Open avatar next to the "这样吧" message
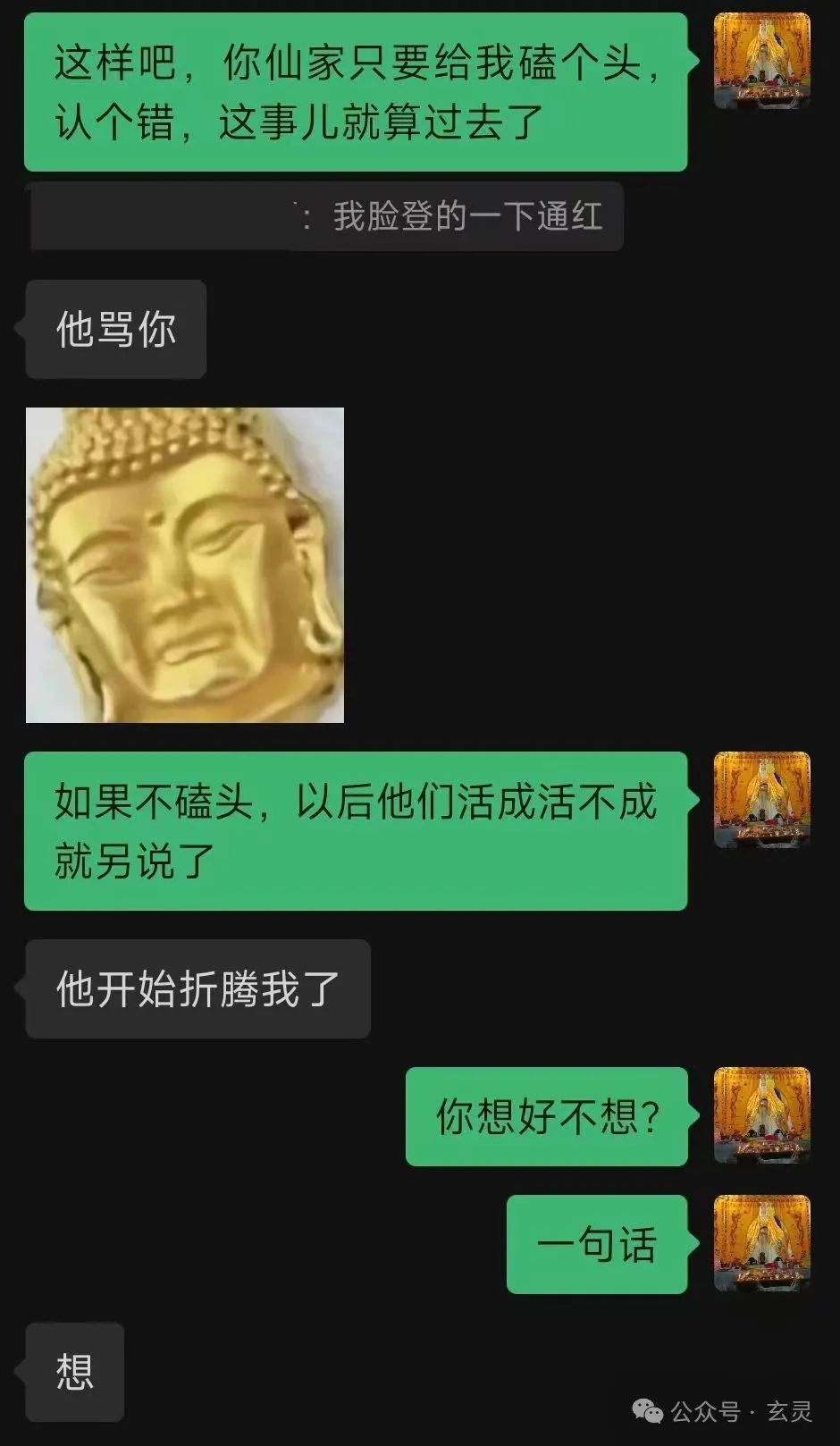840x1446 pixels. tap(761, 61)
